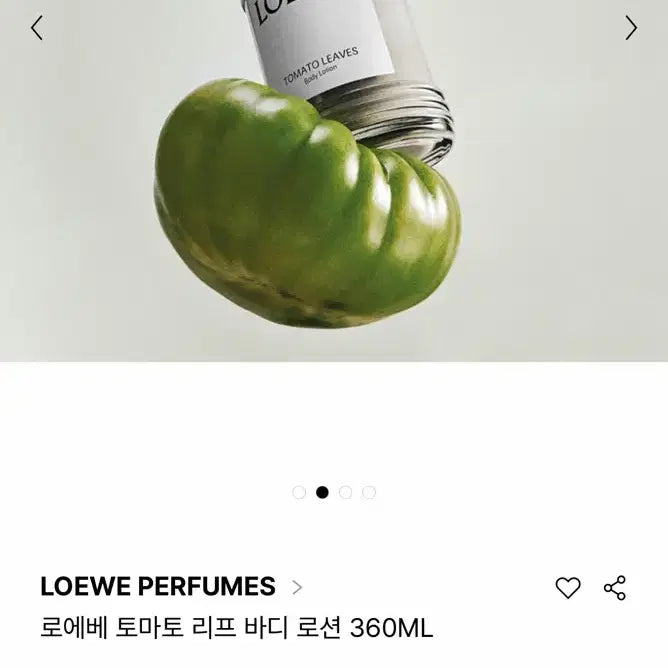Go to the next product image
The image size is (668, 668).
click(630, 28)
